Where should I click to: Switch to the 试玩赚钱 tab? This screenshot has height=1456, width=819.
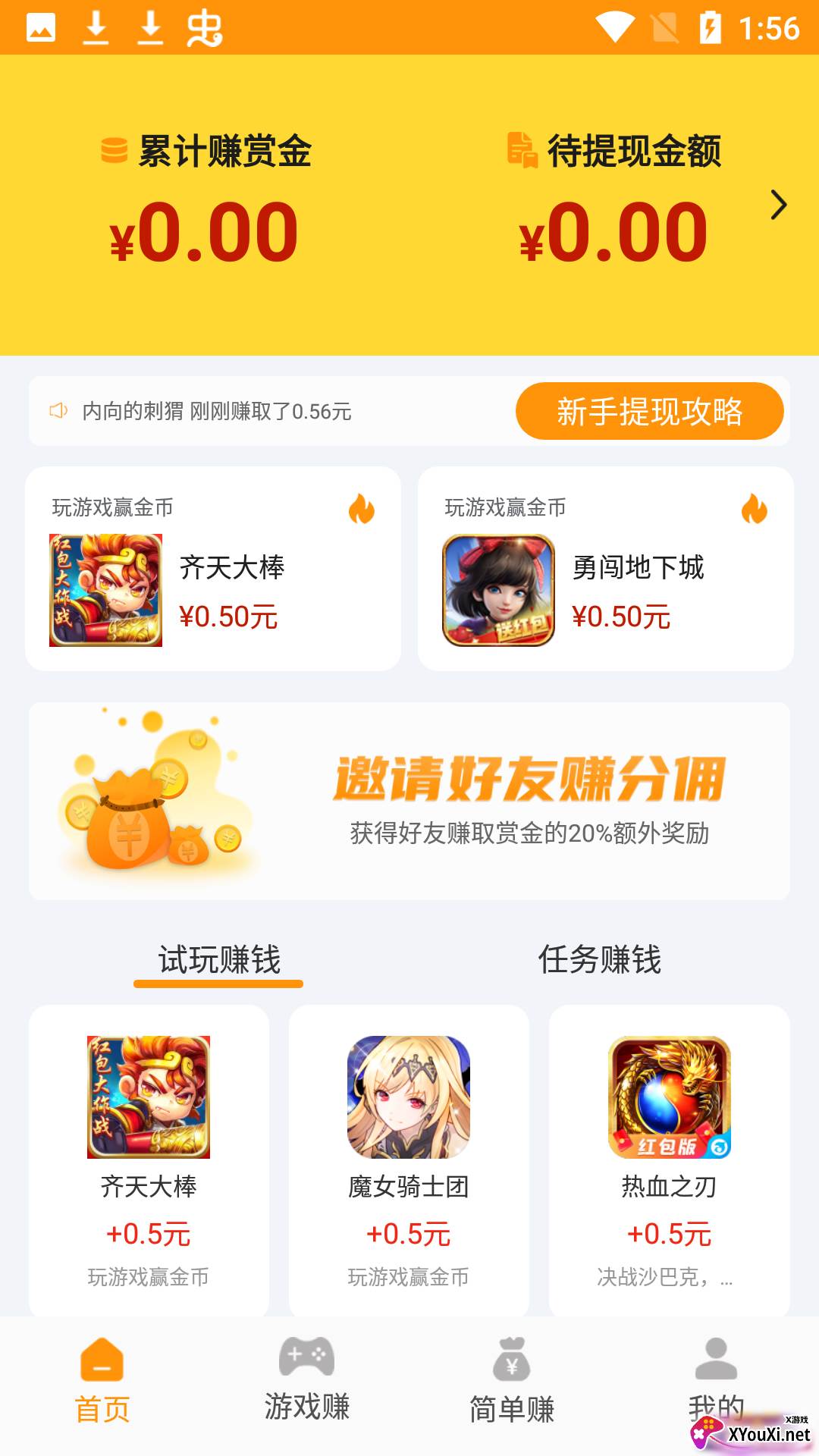(219, 960)
